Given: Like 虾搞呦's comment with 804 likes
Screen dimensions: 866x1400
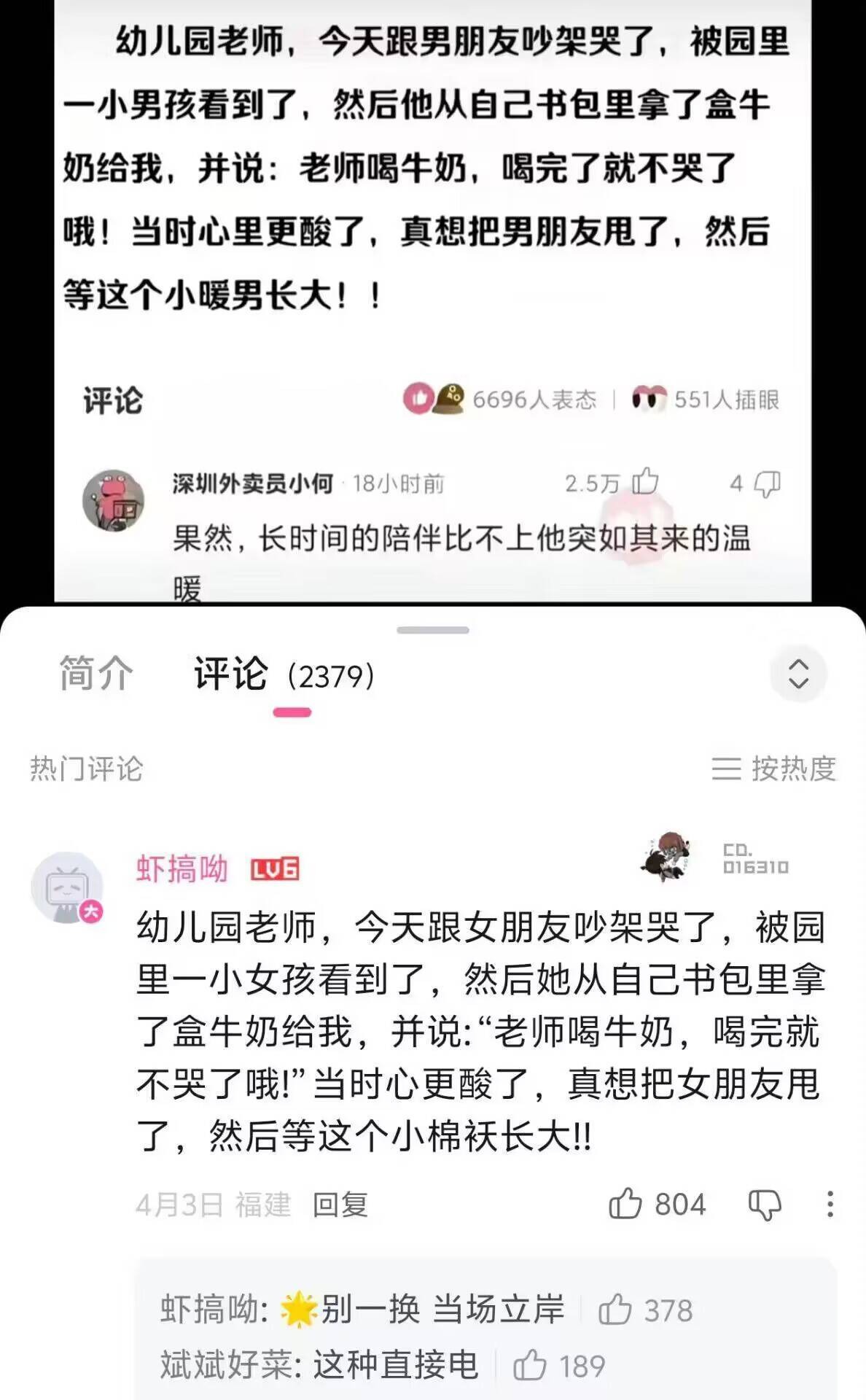Looking at the screenshot, I should (x=626, y=1204).
